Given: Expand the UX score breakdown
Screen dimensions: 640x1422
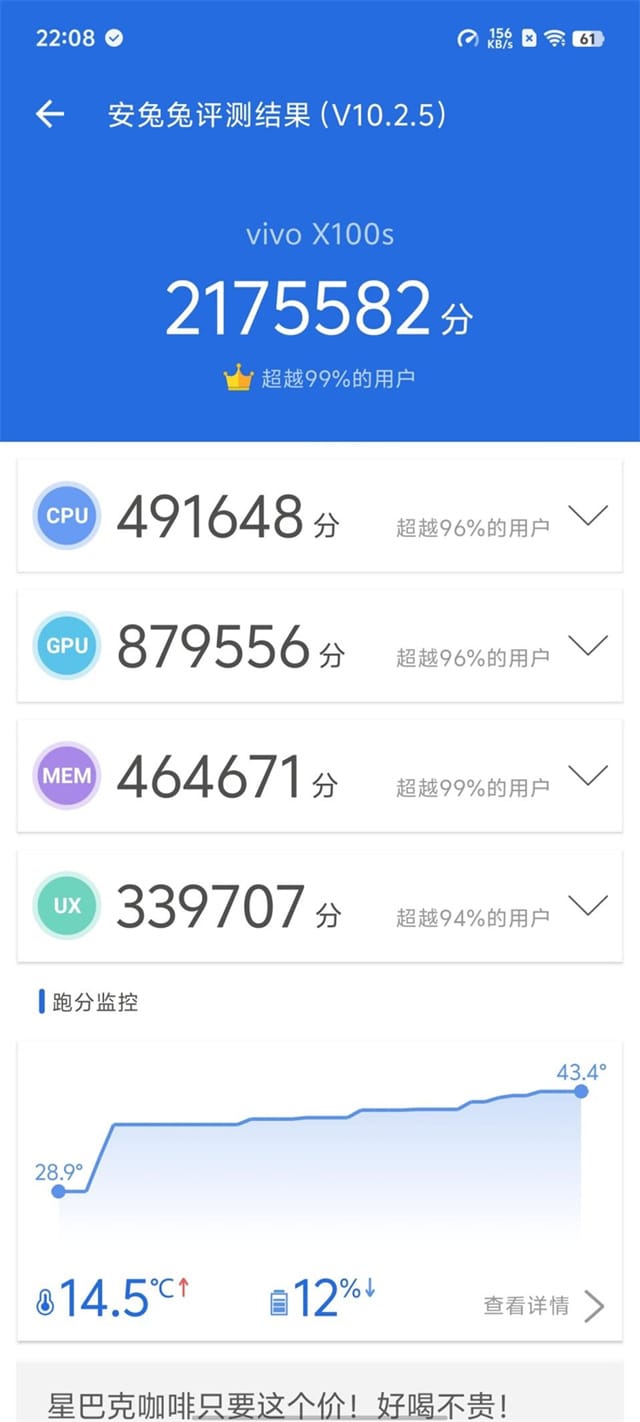Looking at the screenshot, I should click(587, 906).
